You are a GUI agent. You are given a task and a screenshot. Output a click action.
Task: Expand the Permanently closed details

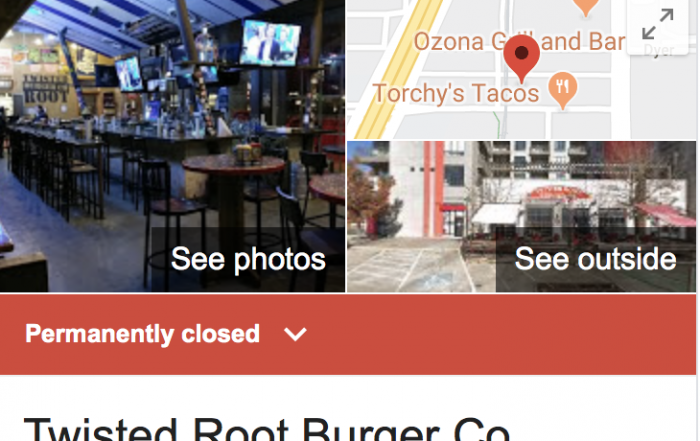[x=295, y=334]
